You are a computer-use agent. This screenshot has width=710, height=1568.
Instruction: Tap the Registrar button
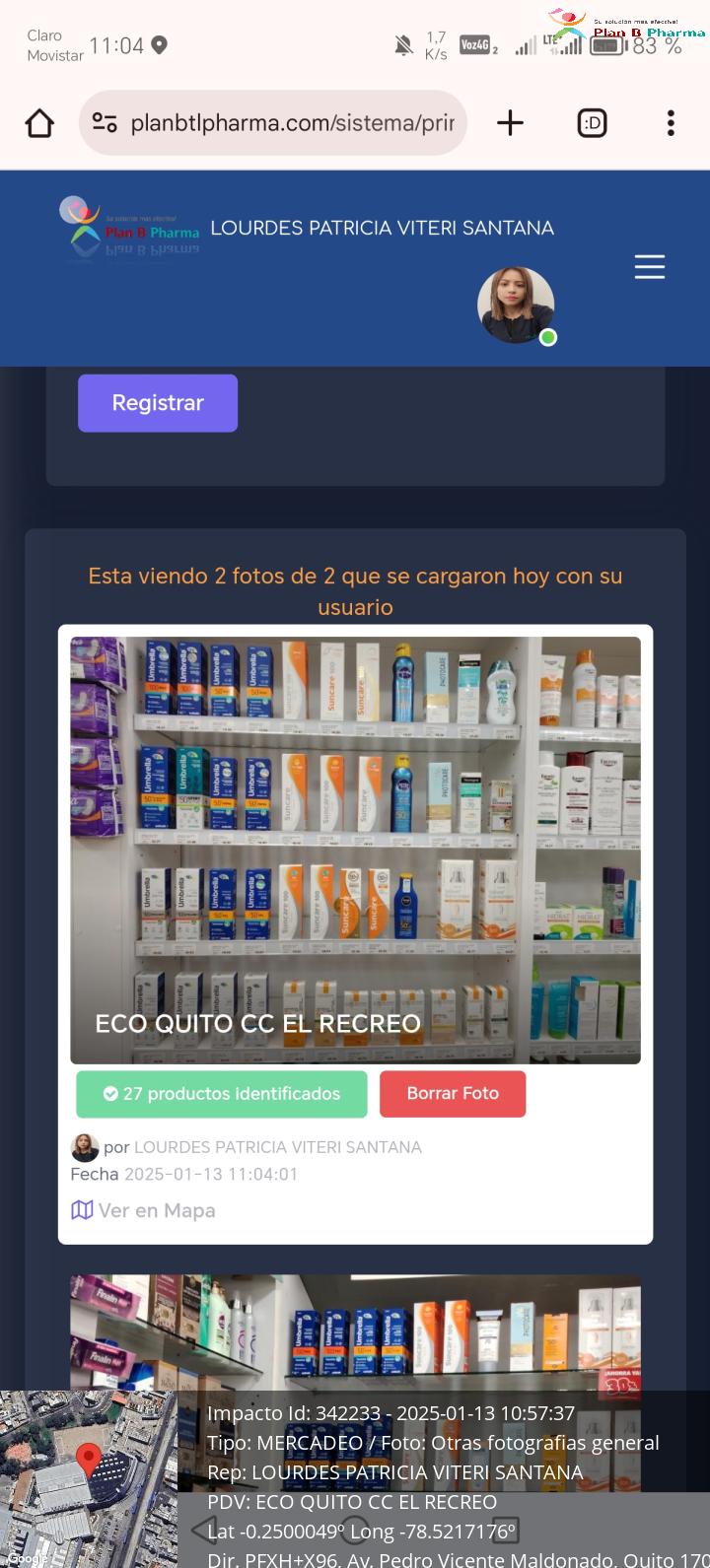tap(158, 403)
